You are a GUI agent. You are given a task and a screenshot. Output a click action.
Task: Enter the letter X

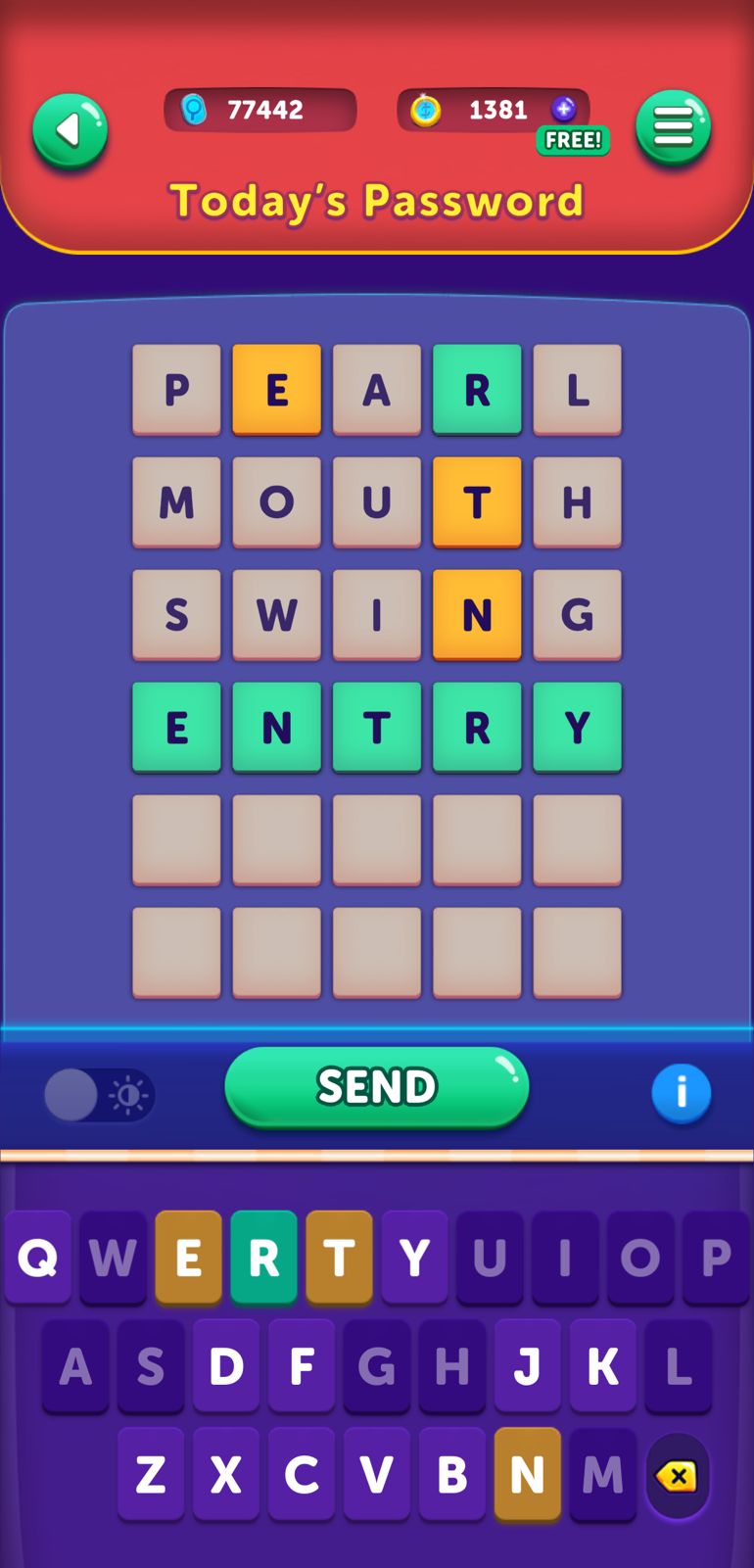pos(226,1473)
